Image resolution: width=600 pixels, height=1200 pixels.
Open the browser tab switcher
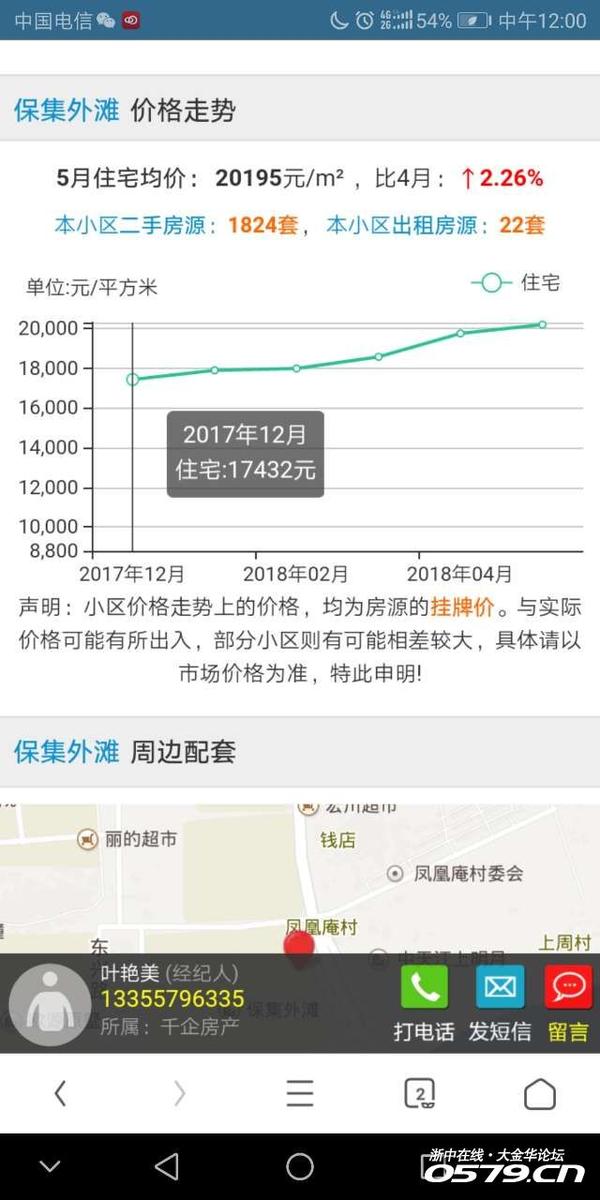tap(420, 1094)
